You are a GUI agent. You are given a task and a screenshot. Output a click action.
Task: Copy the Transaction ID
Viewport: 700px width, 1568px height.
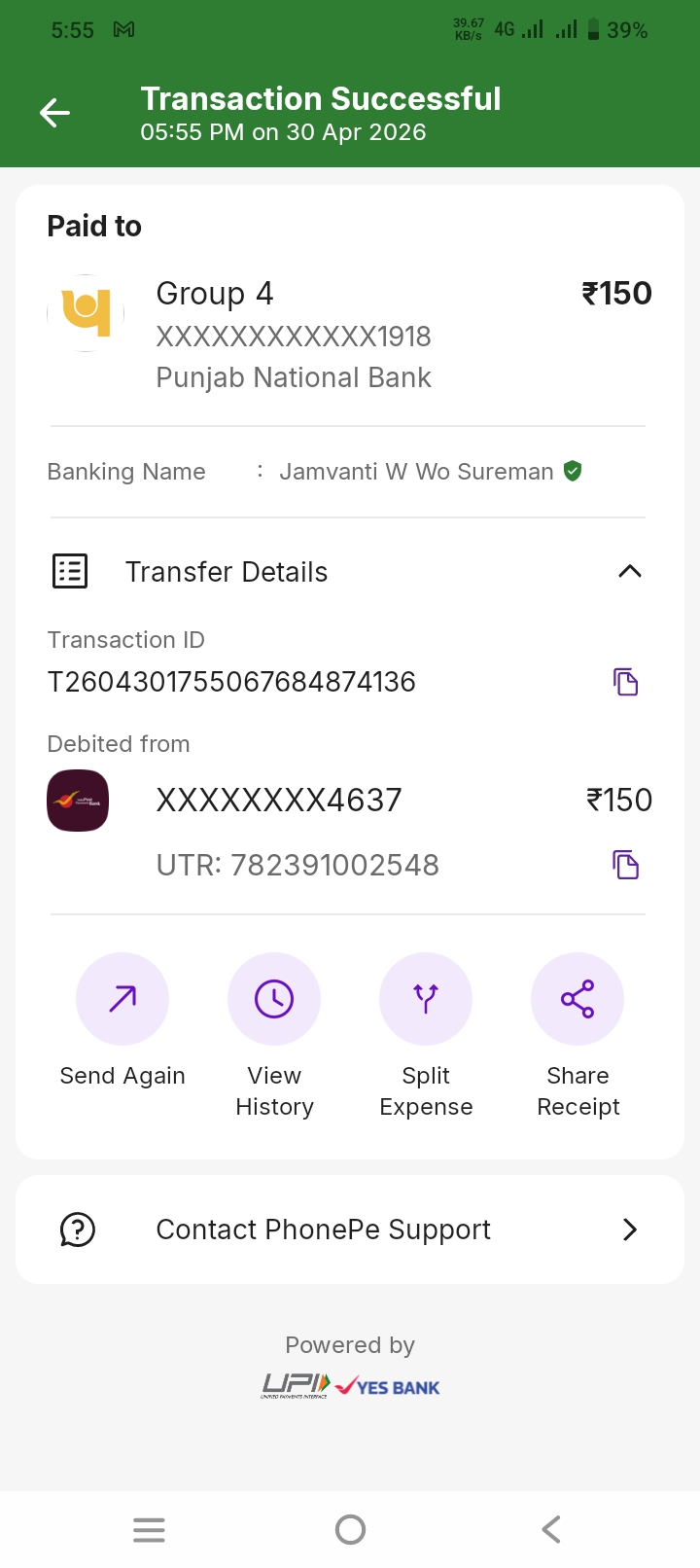click(626, 682)
